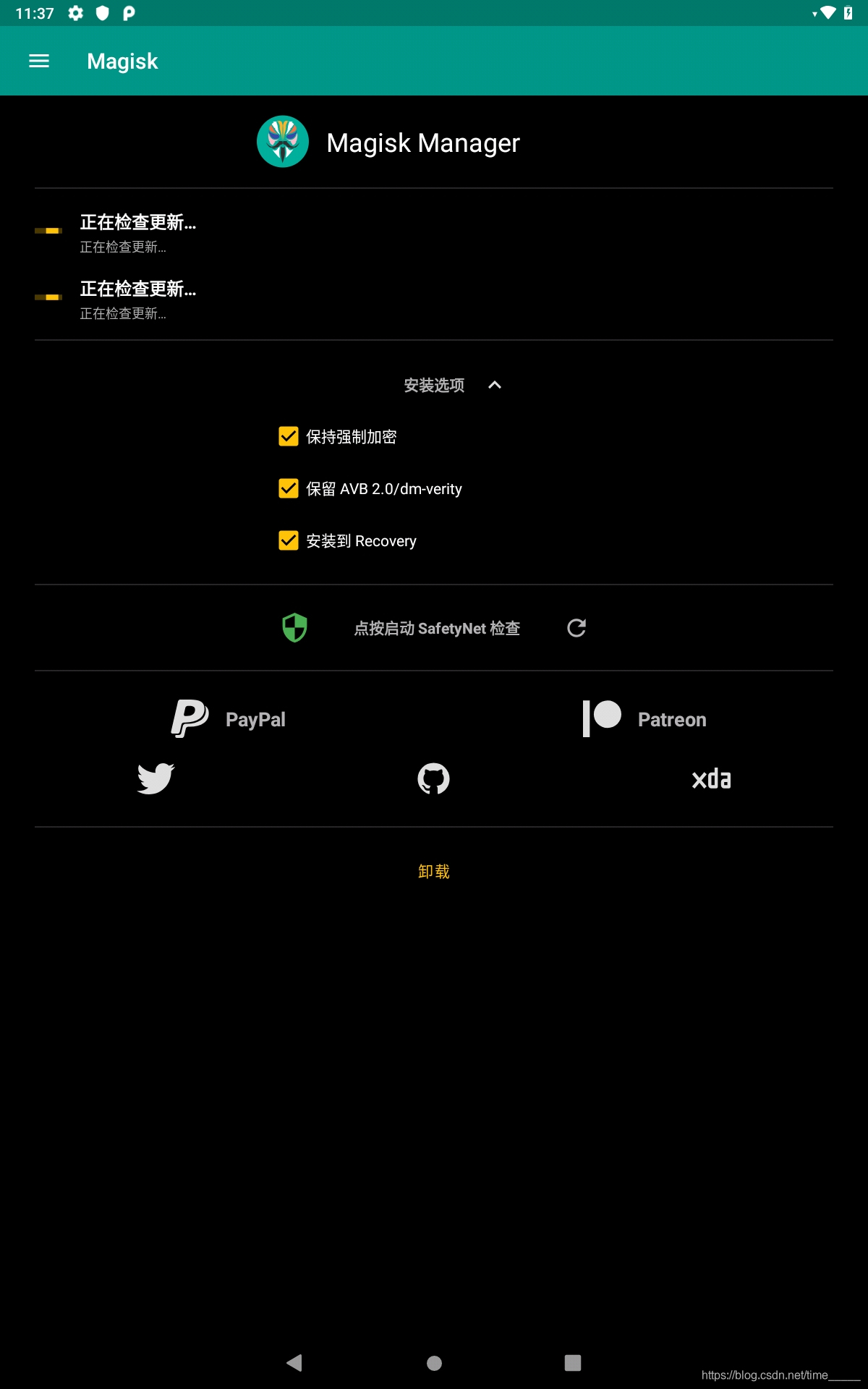868x1389 pixels.
Task: Tap the 卸载 uninstall button
Action: pyautogui.click(x=434, y=871)
